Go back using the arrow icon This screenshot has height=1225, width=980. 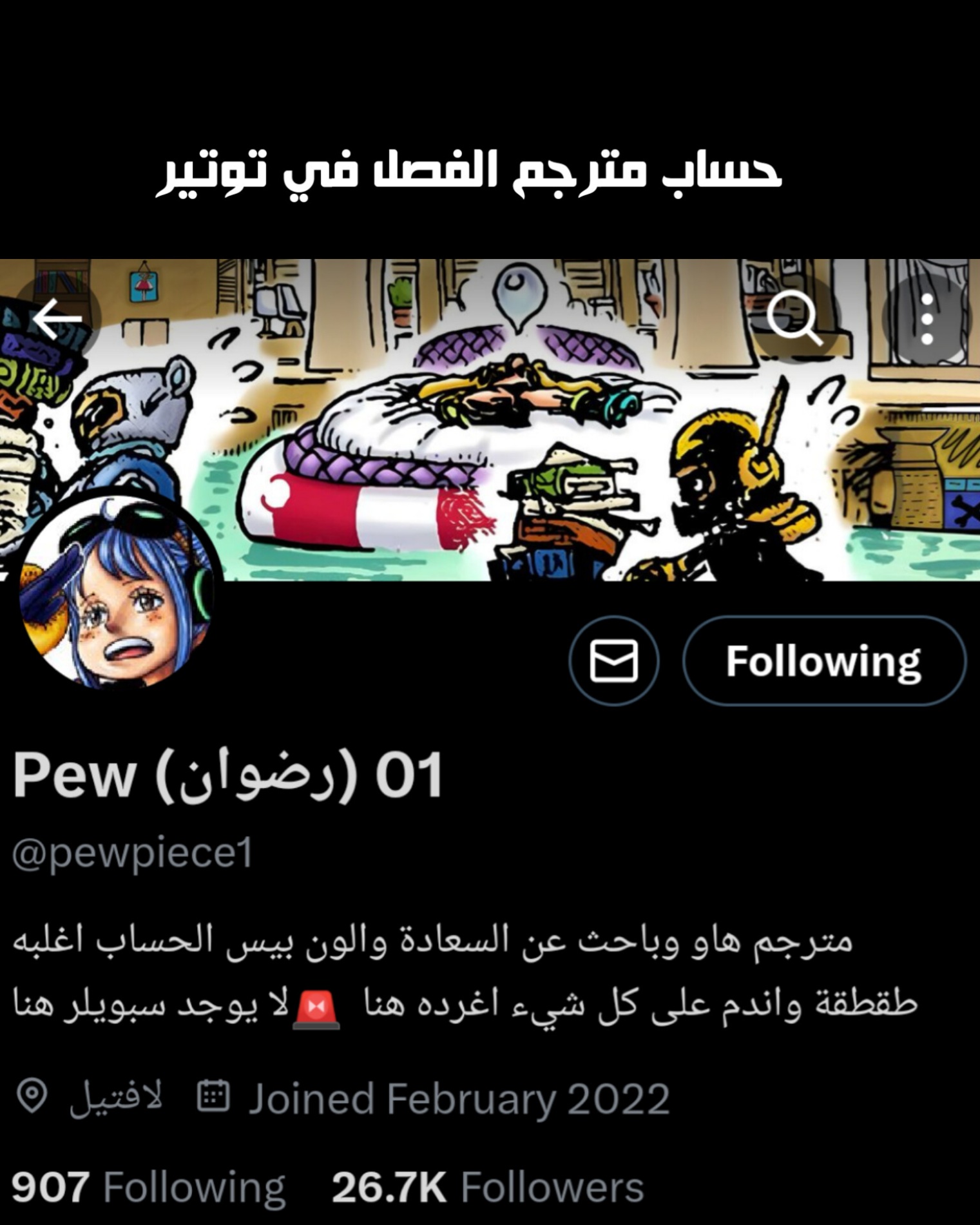[x=58, y=318]
